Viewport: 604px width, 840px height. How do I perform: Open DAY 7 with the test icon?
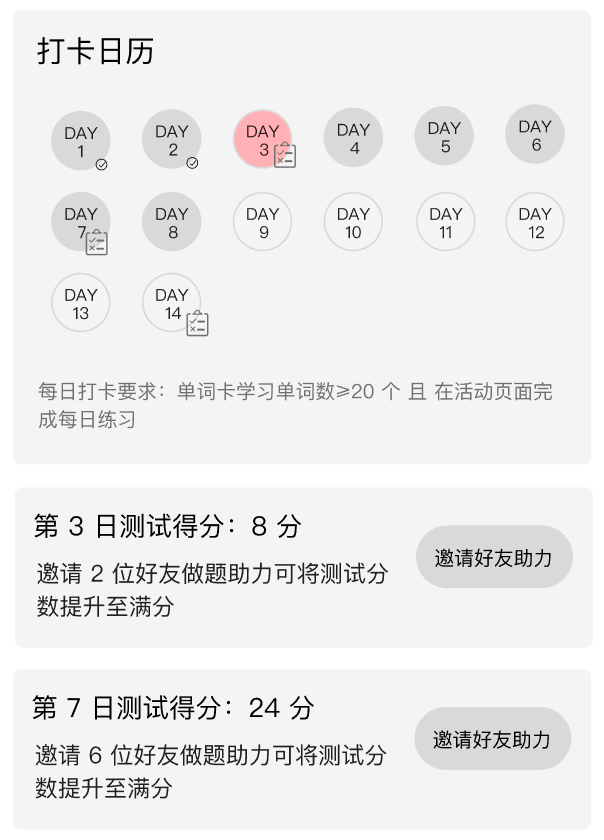(81, 223)
